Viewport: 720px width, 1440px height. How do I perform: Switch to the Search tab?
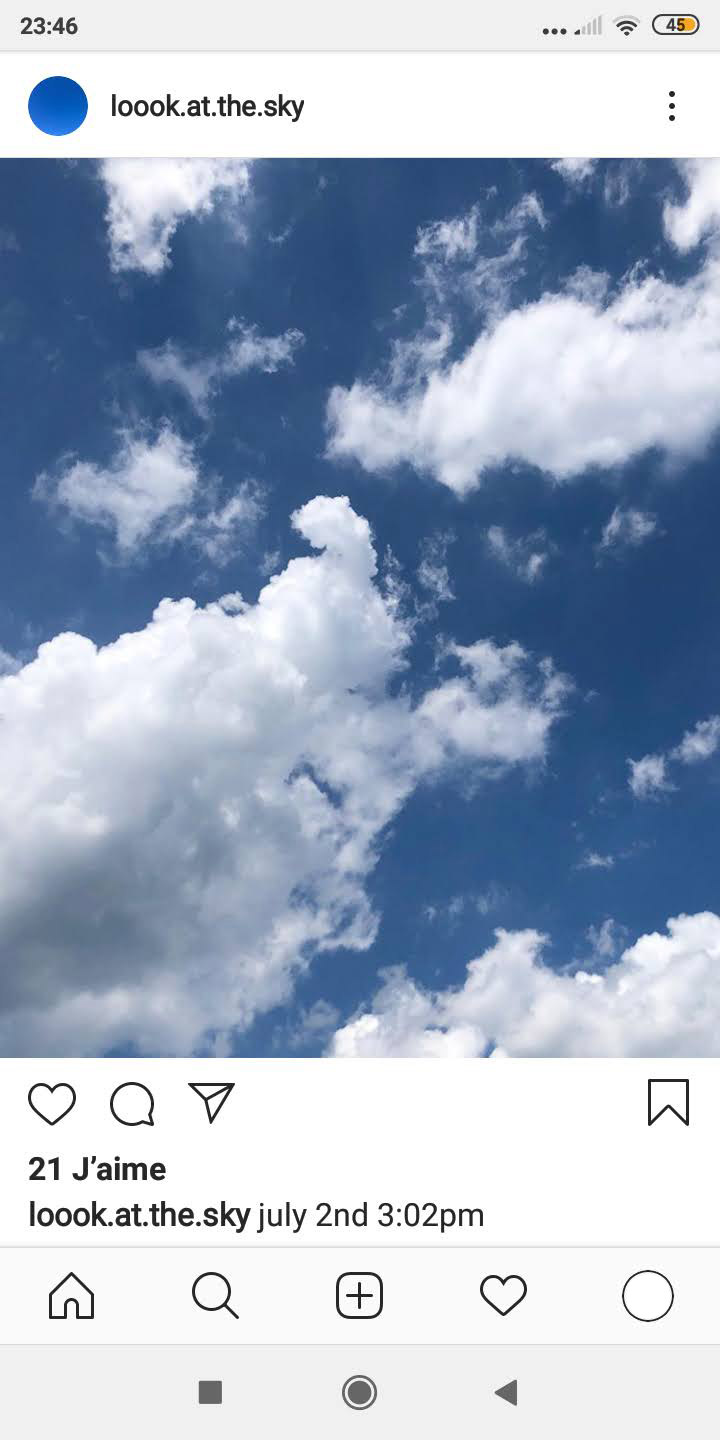click(x=215, y=1297)
